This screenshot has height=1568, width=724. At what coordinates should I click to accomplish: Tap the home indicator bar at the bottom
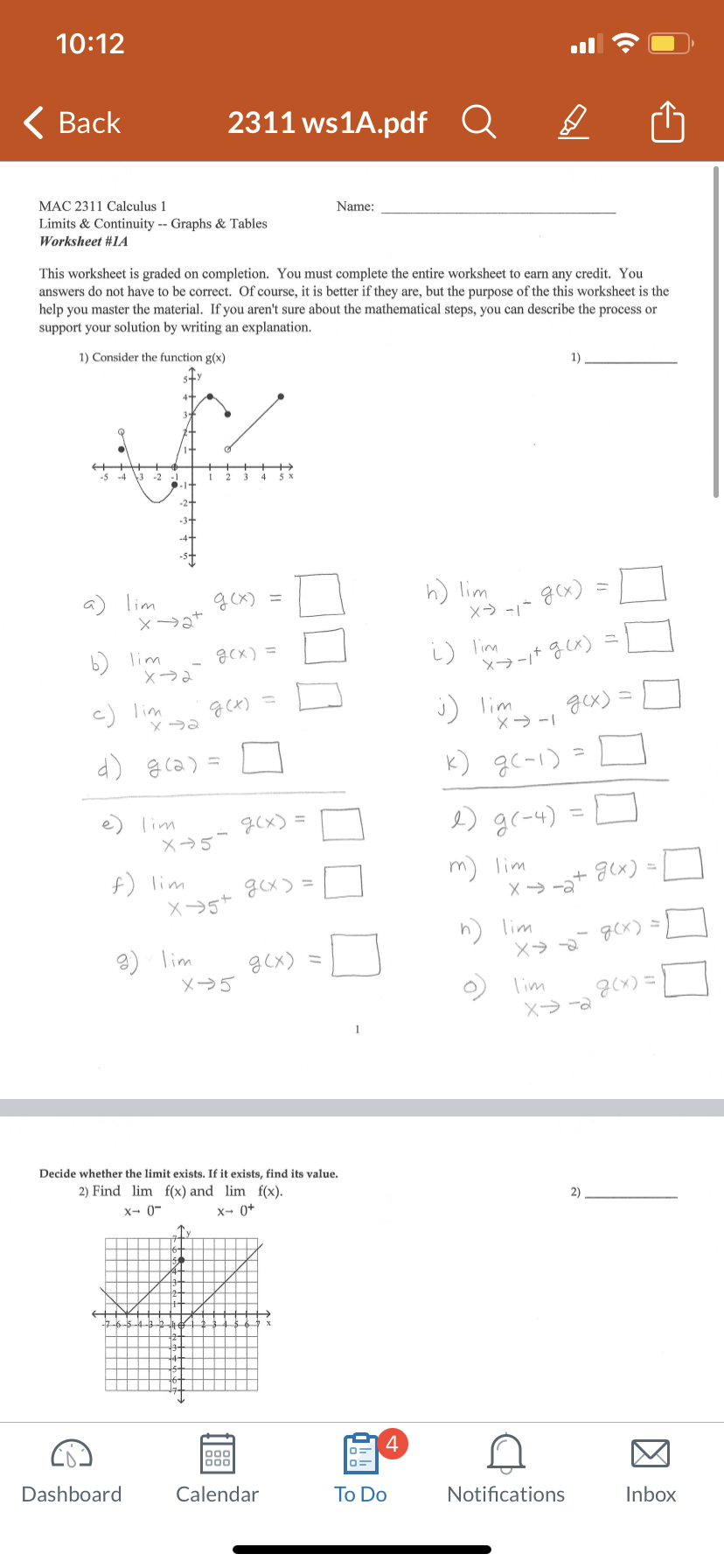(362, 1549)
